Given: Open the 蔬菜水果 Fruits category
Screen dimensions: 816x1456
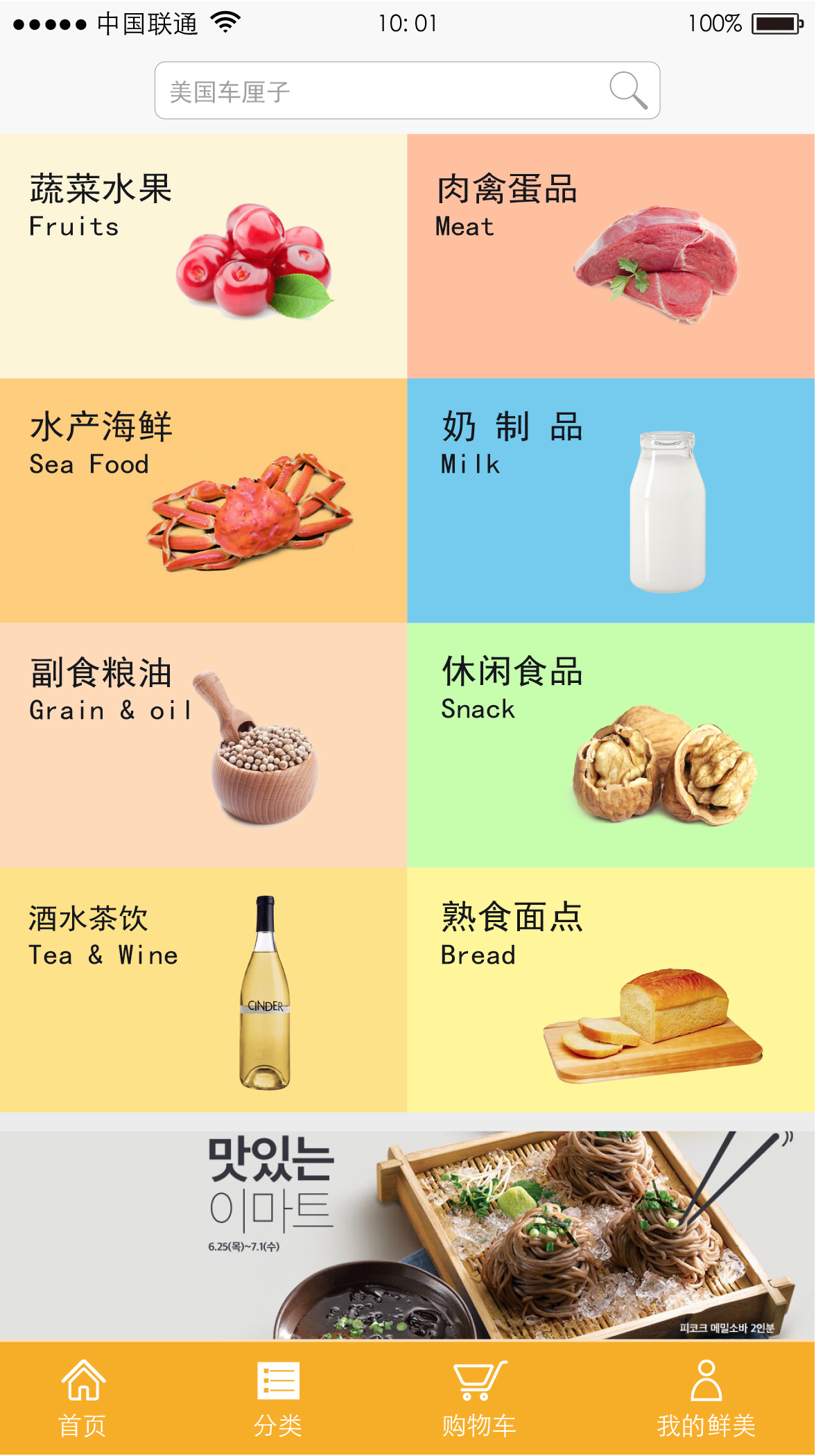Looking at the screenshot, I should [203, 256].
